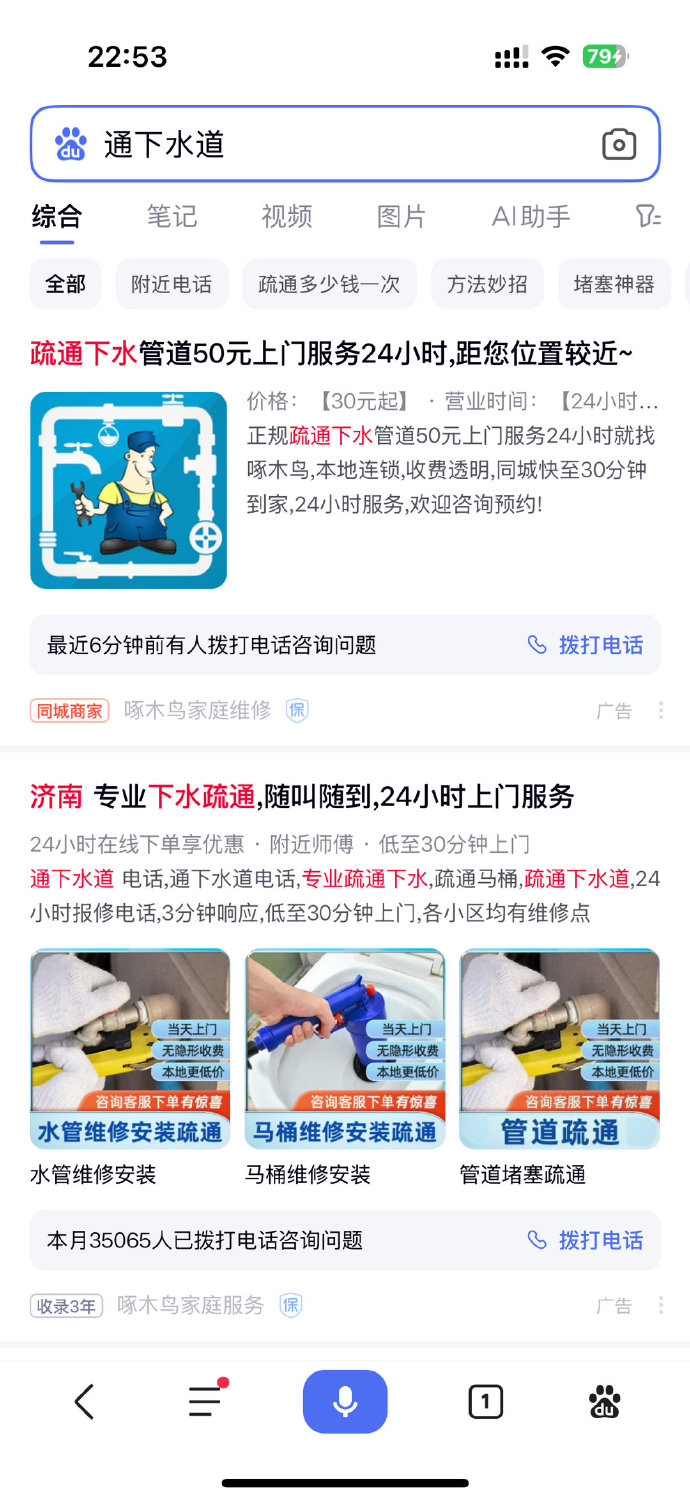Select the 堵塞神器 chip

pos(614,284)
